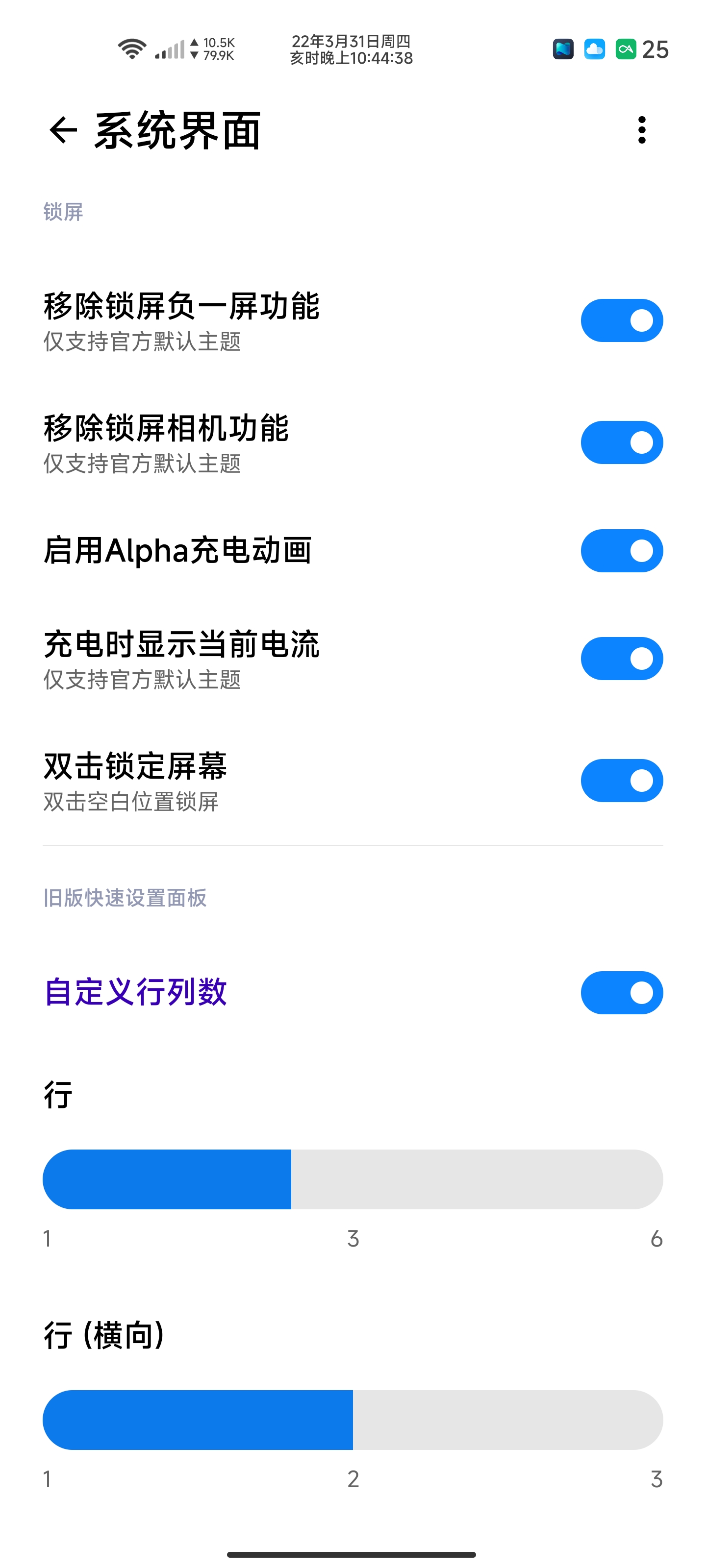The width and height of the screenshot is (706, 1568).
Task: Click the cellular signal strength icon
Action: (x=169, y=49)
